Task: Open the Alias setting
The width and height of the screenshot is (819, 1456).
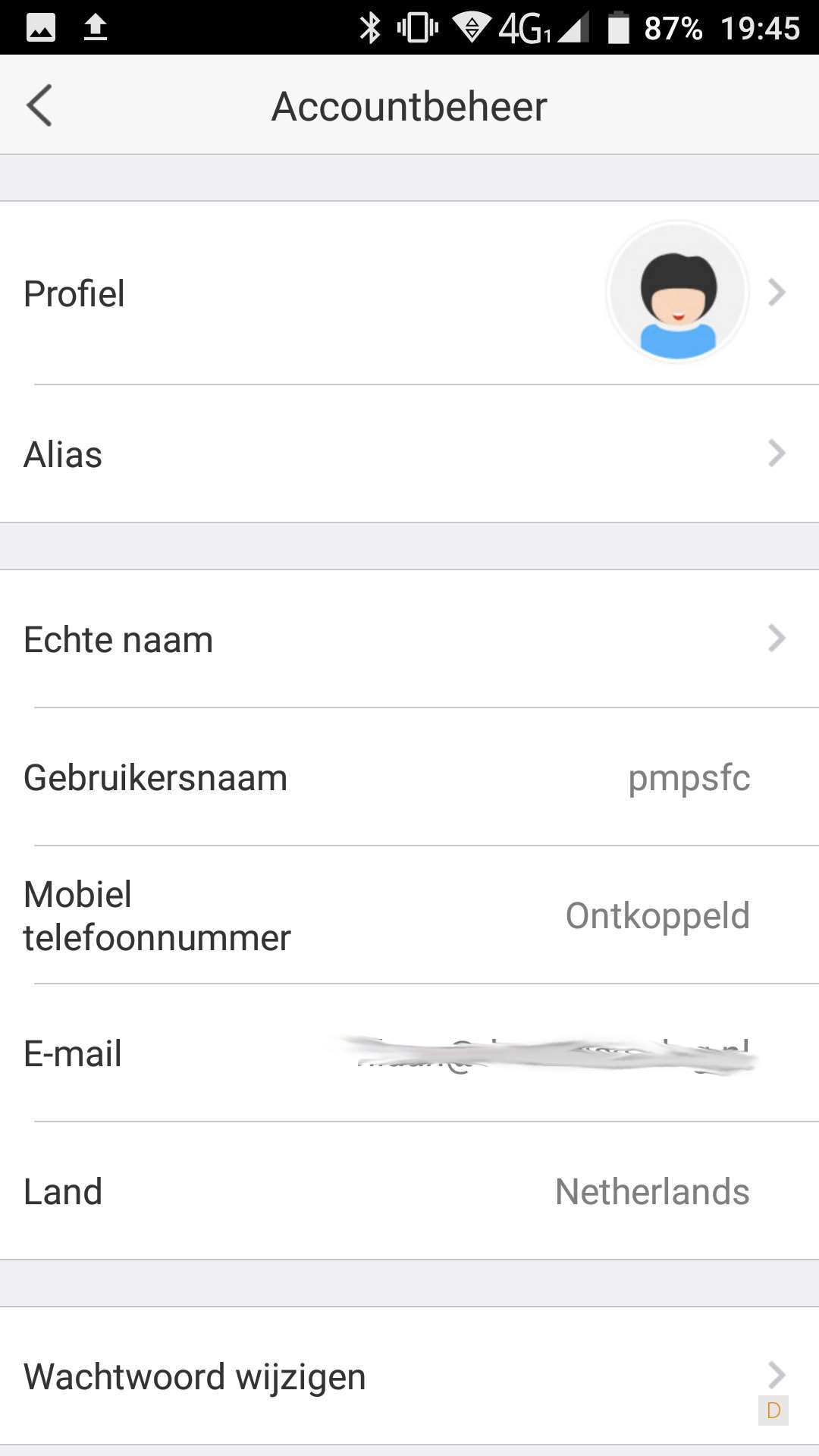Action: pos(409,454)
